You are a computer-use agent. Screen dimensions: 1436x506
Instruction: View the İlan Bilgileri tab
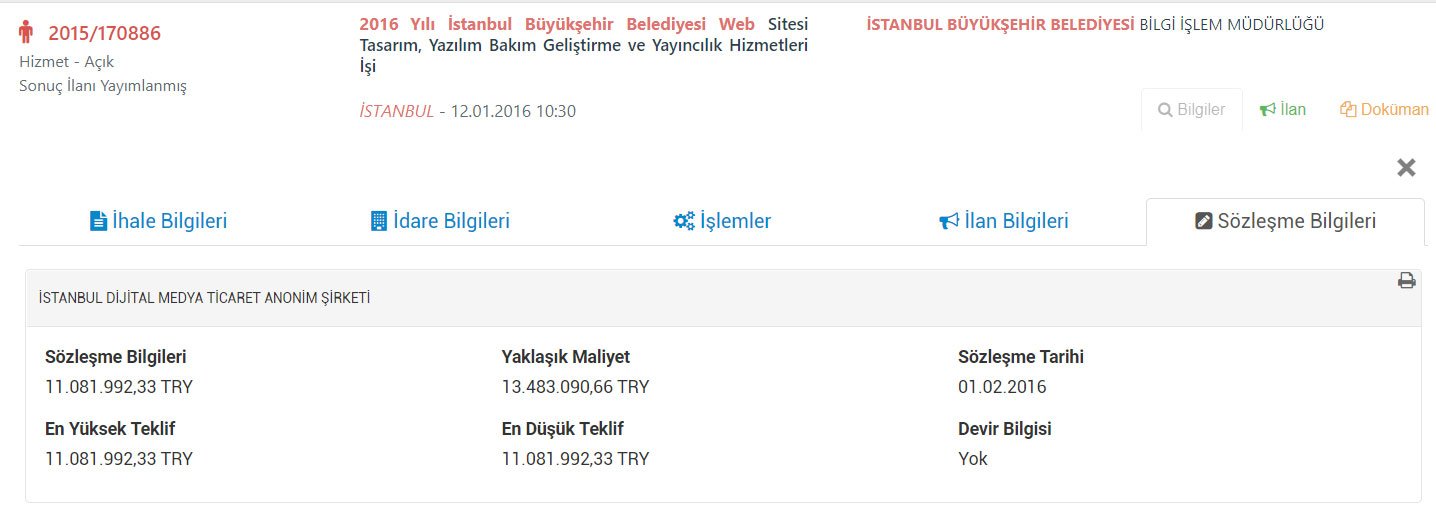pyautogui.click(x=1004, y=221)
